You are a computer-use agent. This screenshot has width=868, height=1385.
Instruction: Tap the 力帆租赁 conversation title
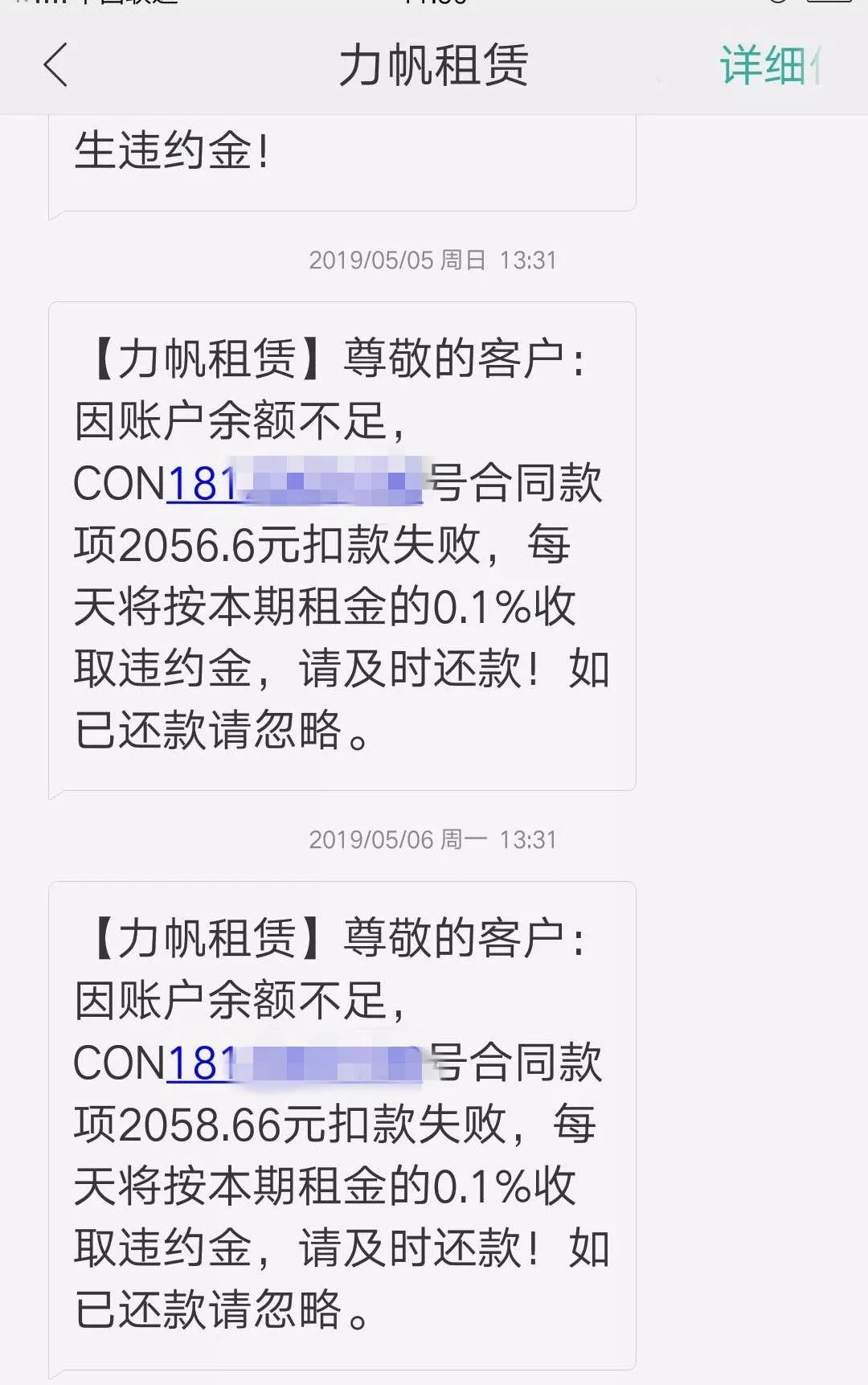pos(434,68)
